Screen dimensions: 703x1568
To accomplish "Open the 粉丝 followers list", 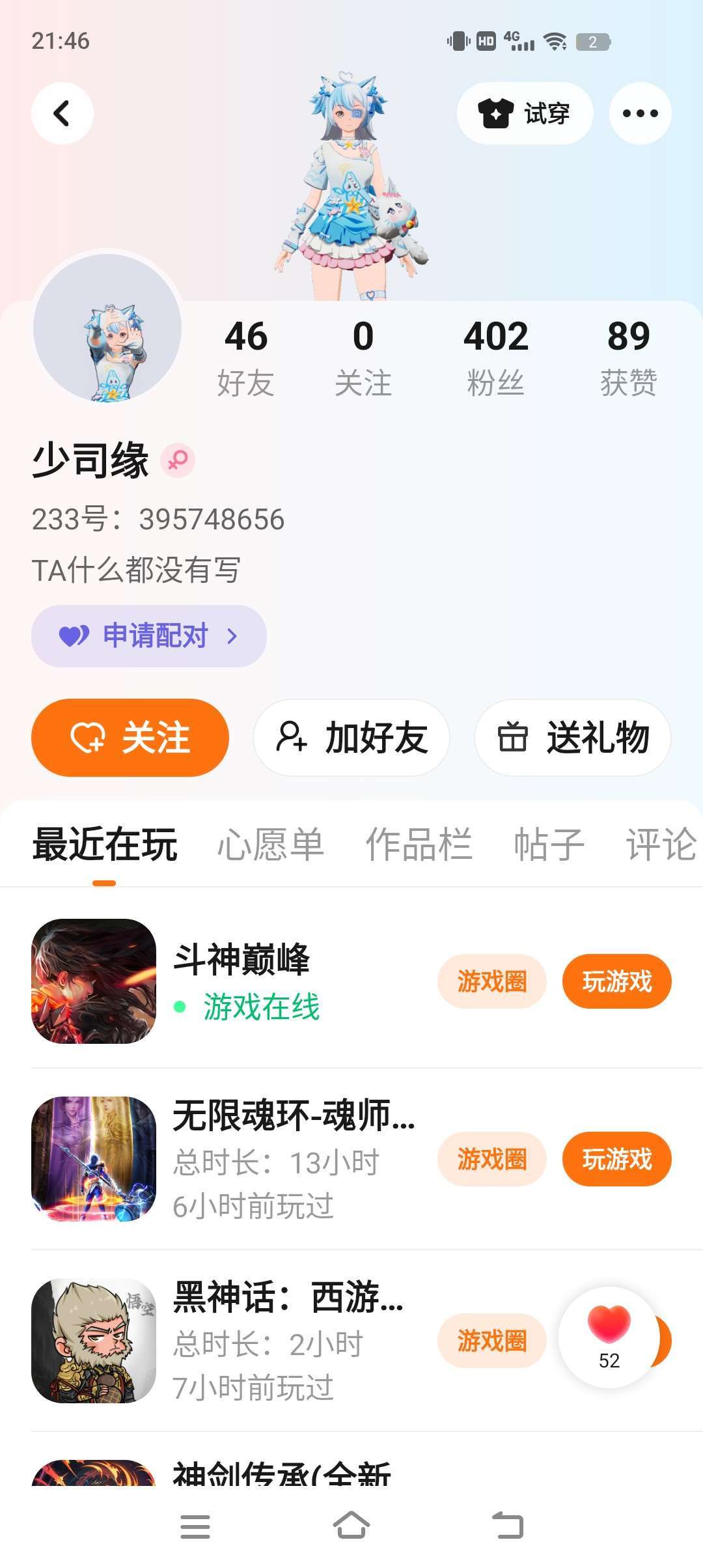I will (x=496, y=357).
